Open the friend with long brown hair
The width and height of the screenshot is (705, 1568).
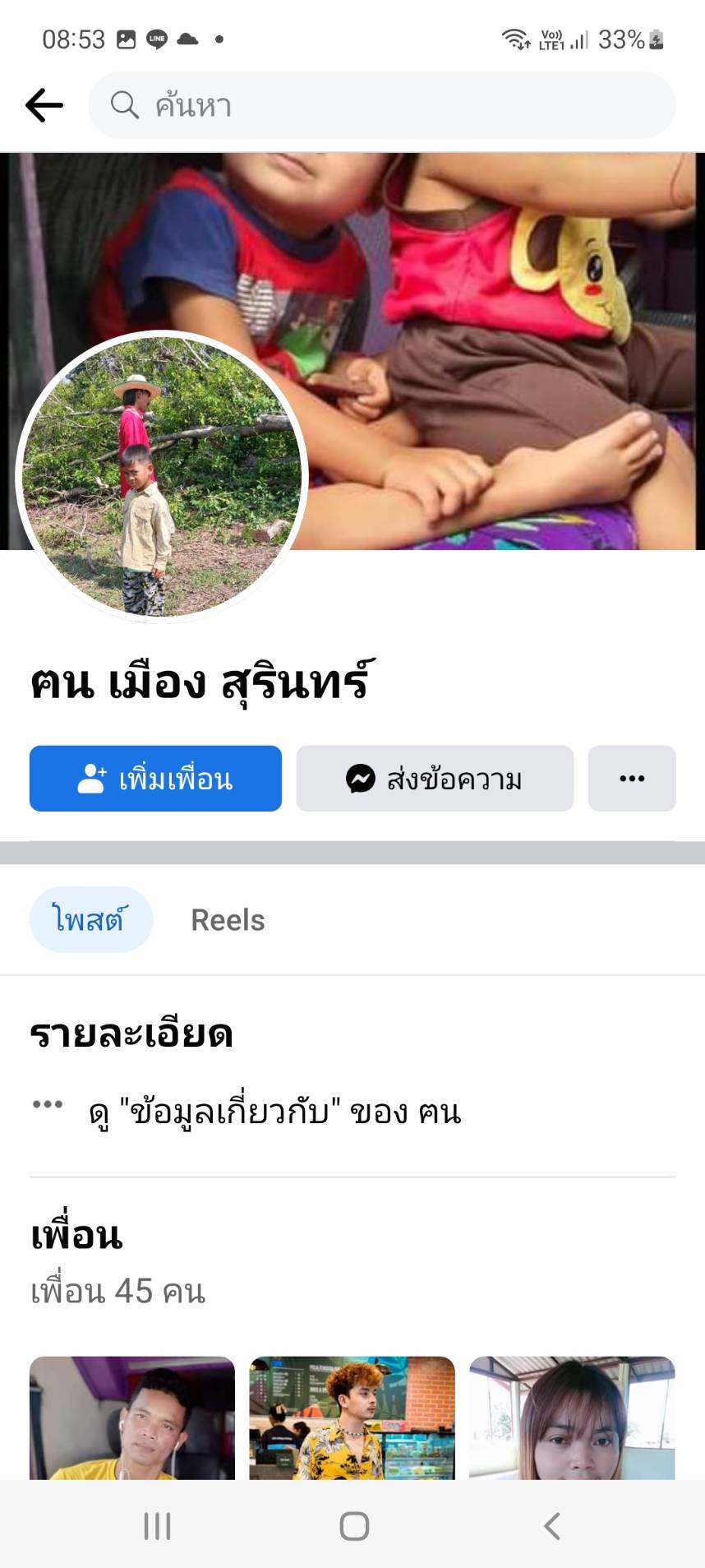tap(572, 1418)
